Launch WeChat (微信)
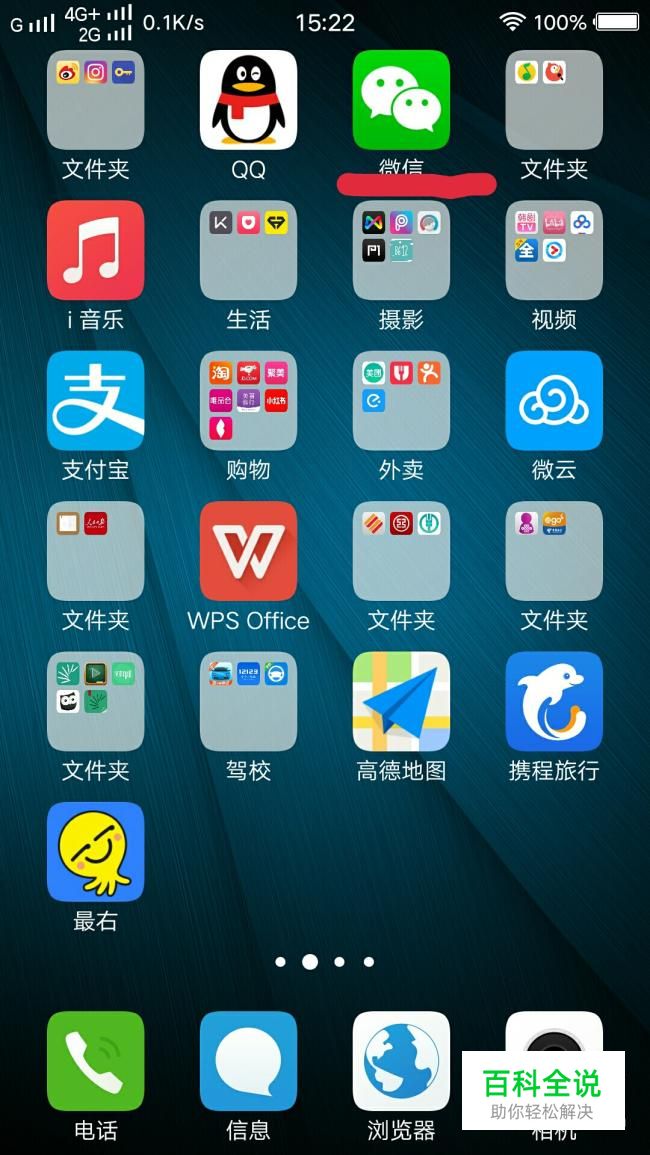This screenshot has height=1155, width=650. [x=401, y=100]
